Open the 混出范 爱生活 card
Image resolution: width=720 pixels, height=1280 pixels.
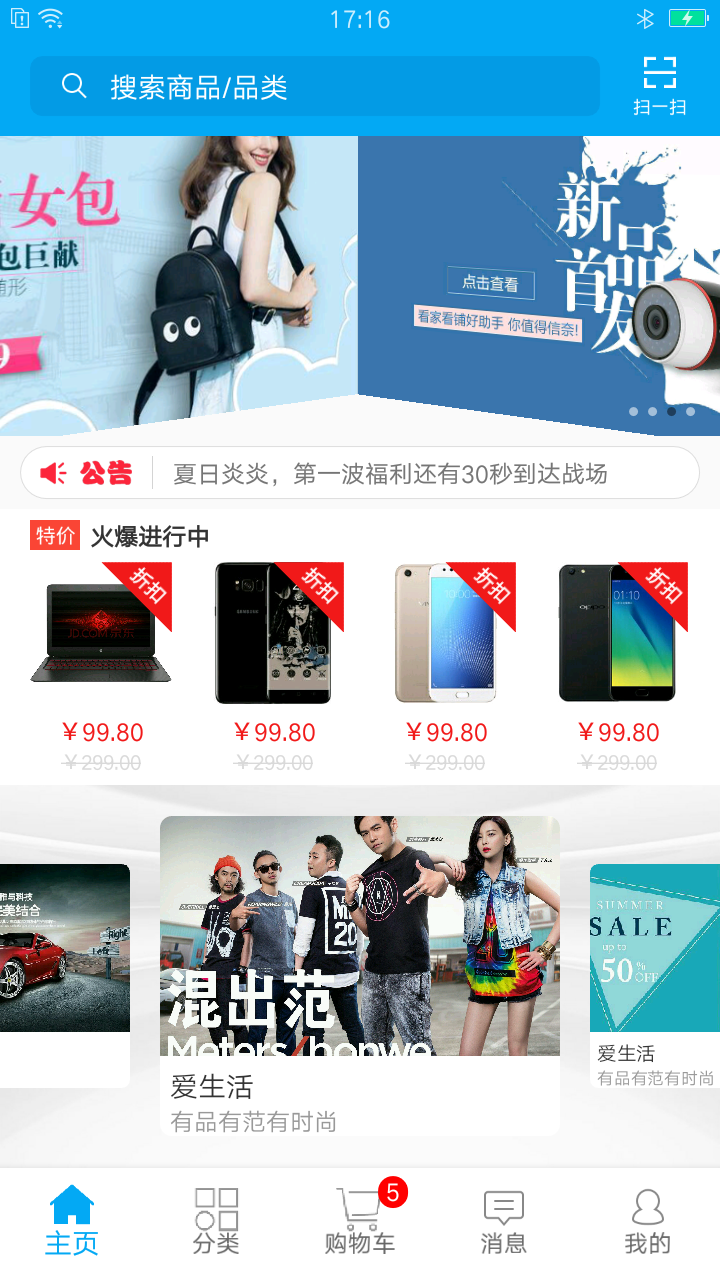tap(360, 975)
